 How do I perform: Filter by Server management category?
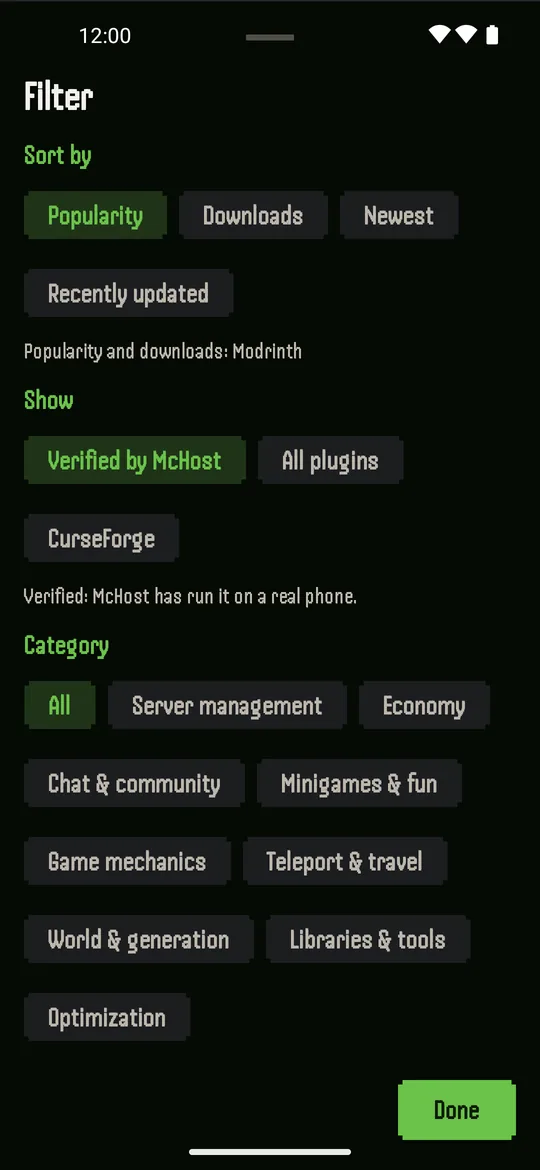coord(227,705)
